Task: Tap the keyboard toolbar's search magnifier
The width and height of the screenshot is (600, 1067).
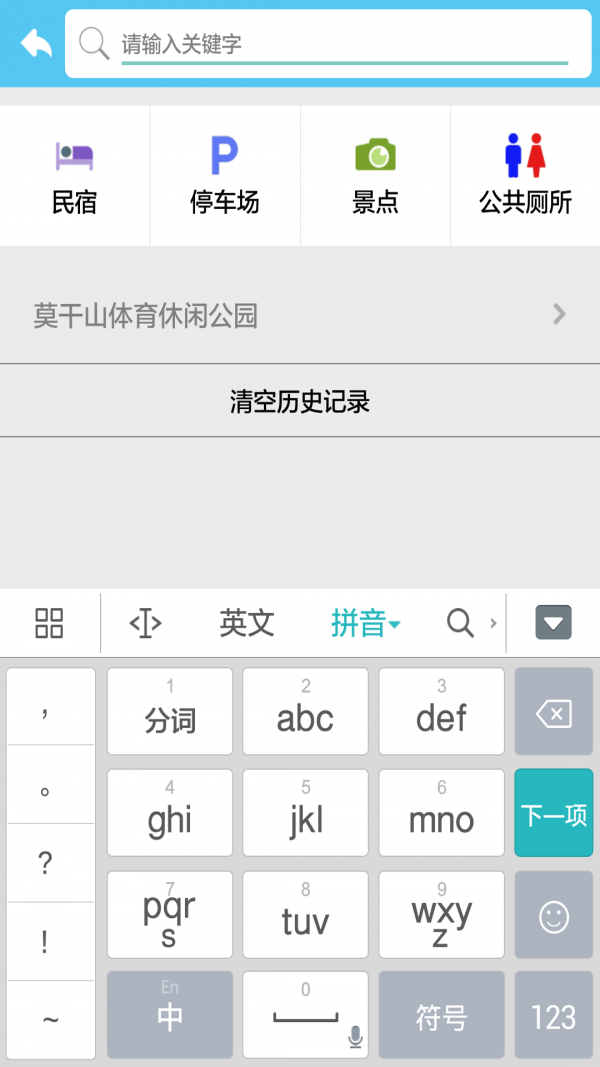Action: (x=461, y=623)
